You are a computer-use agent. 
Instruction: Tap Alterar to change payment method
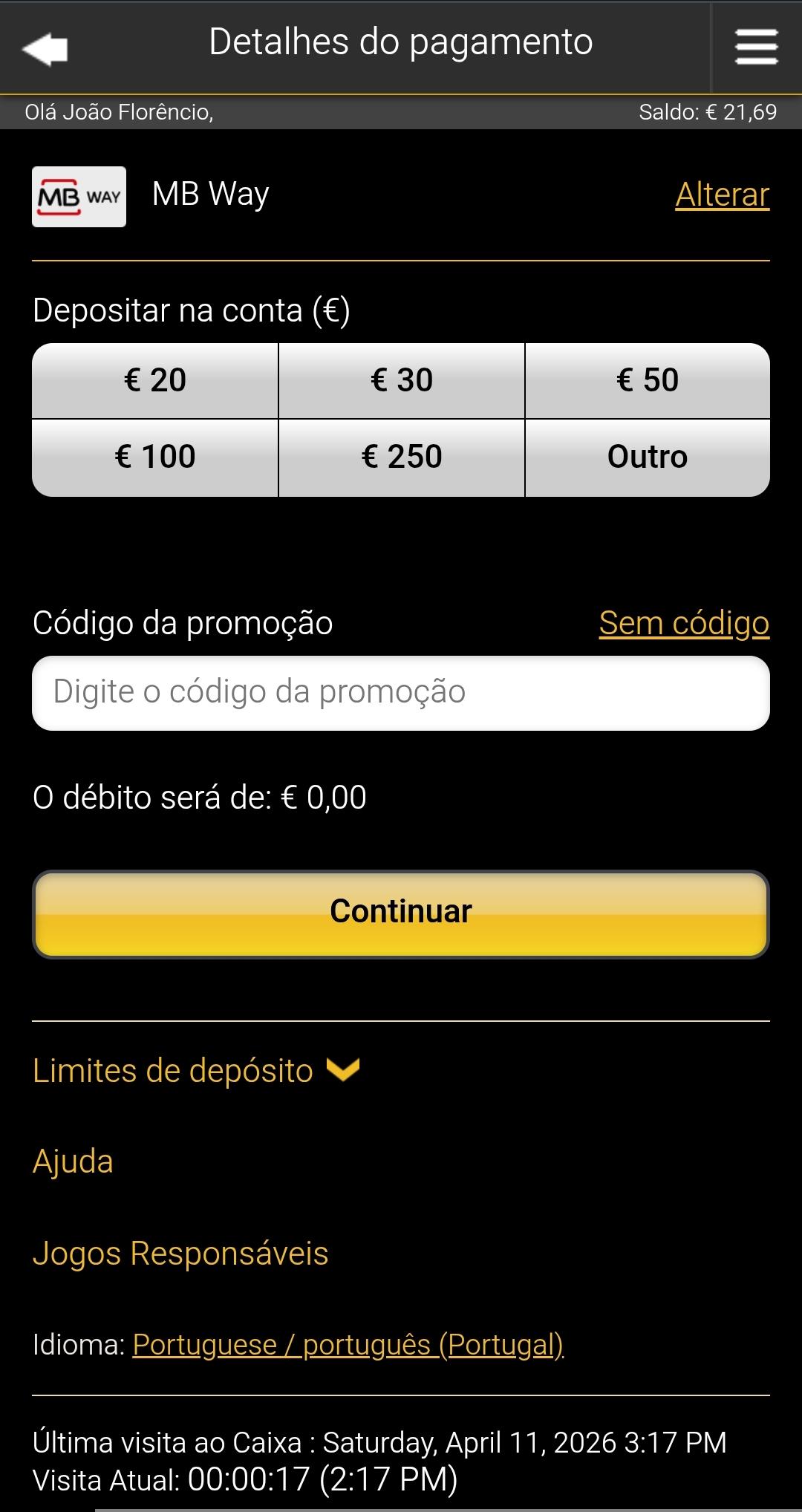pyautogui.click(x=722, y=195)
